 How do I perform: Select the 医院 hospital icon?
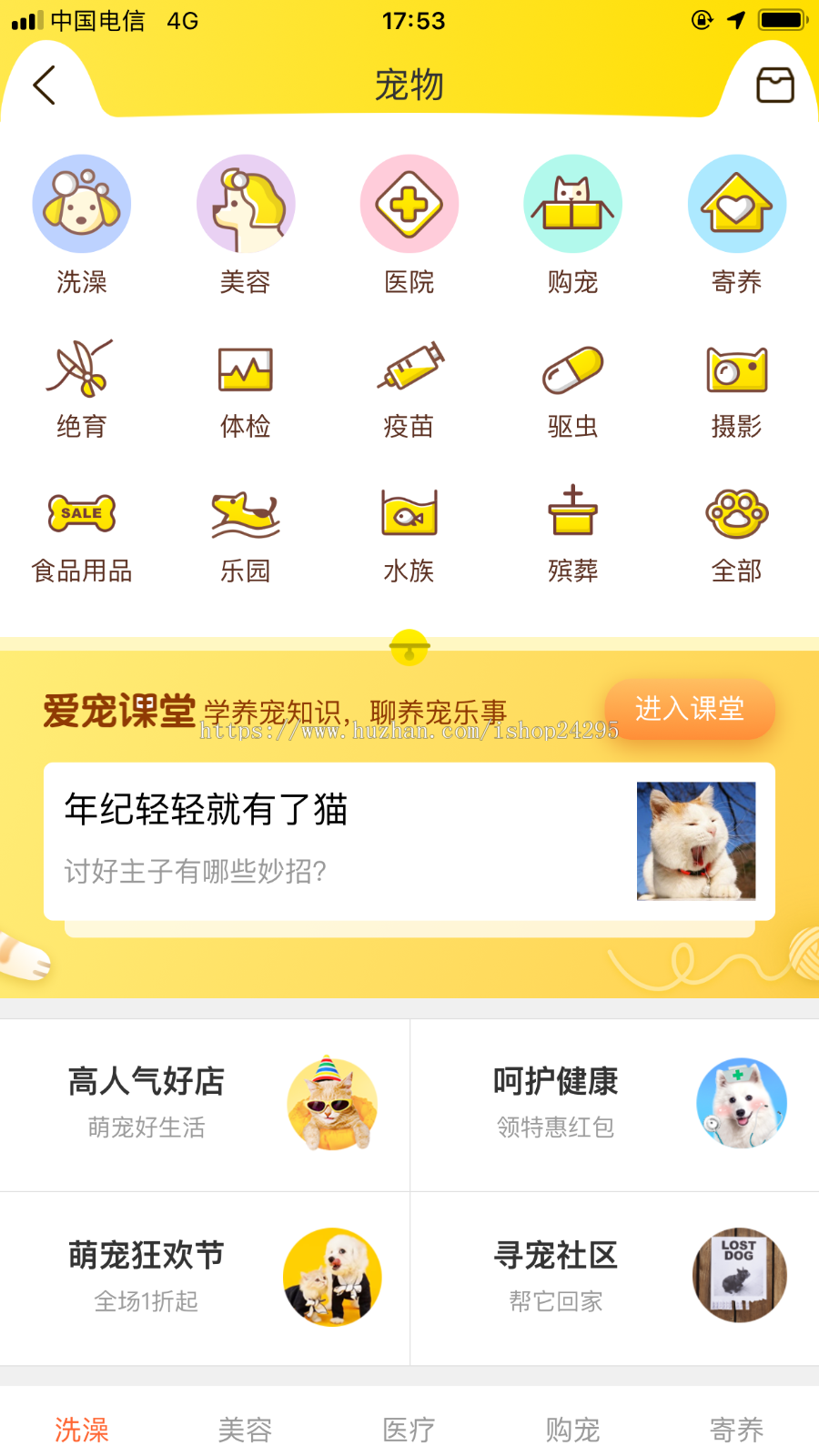pyautogui.click(x=409, y=203)
